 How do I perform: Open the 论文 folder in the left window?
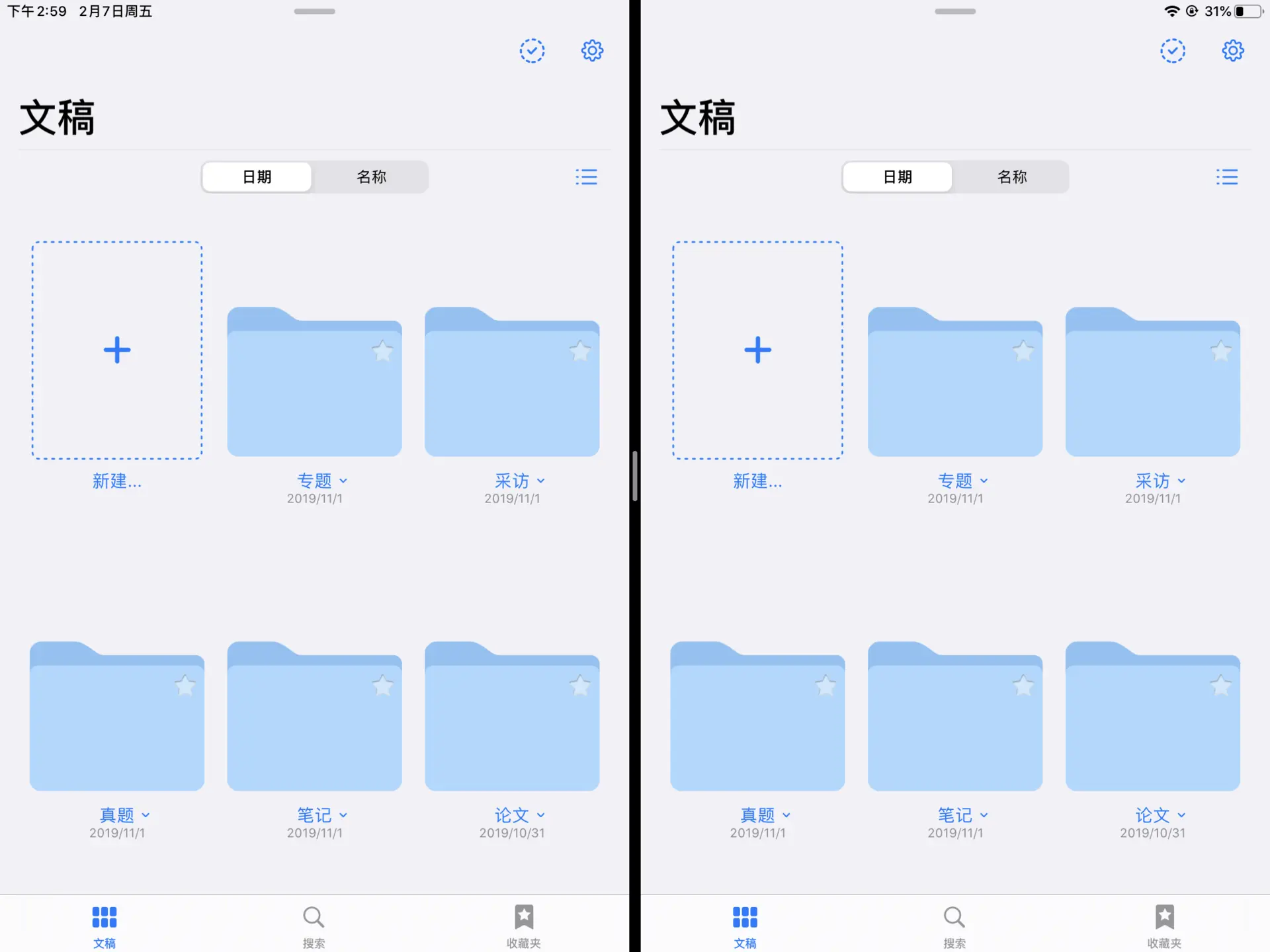coord(511,724)
